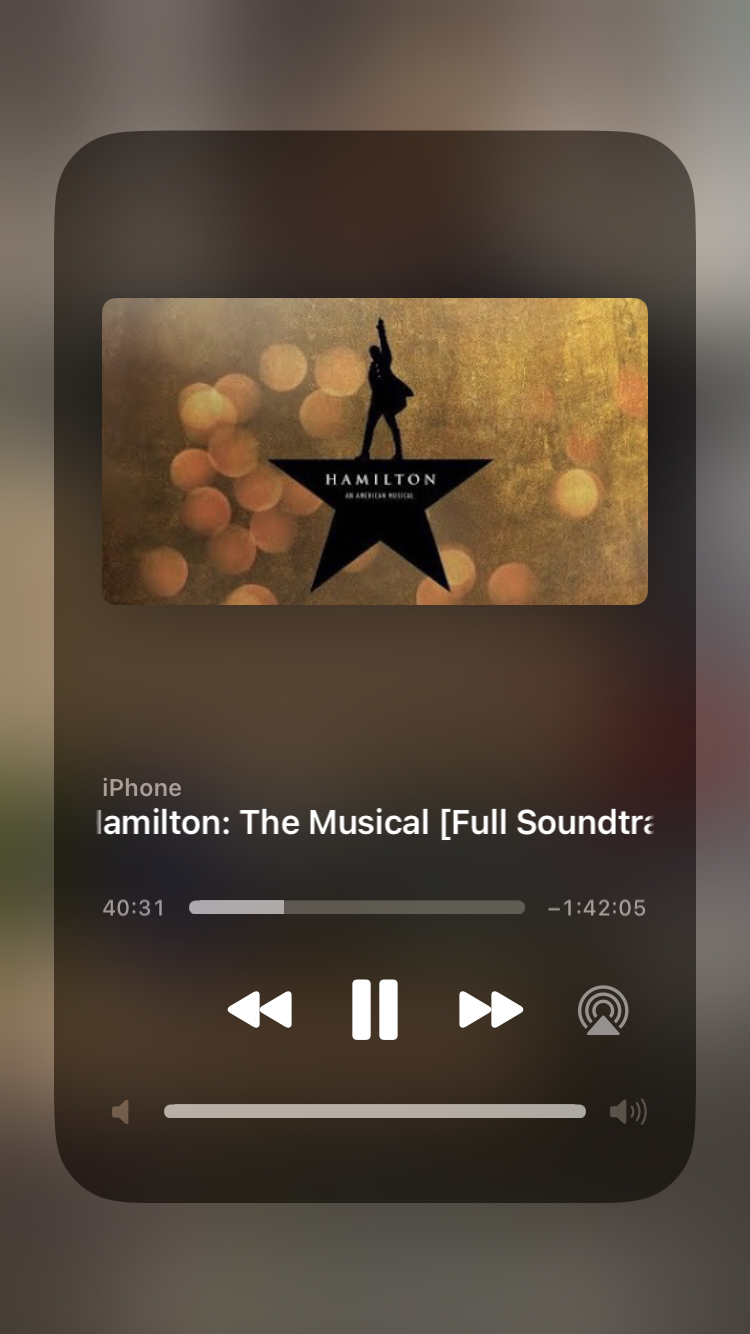Tap the volume slider bar
This screenshot has height=1334, width=750.
[375, 1111]
